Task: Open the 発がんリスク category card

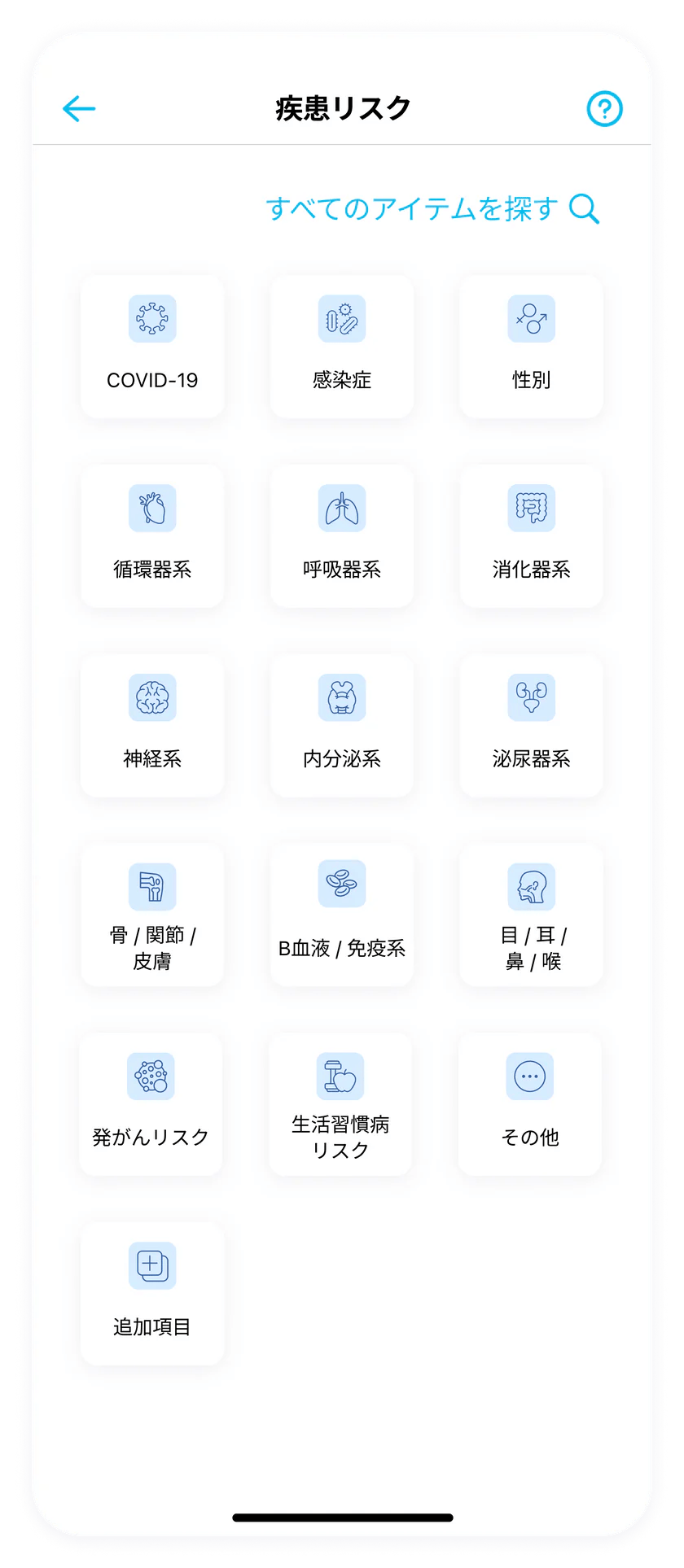Action: [151, 1104]
